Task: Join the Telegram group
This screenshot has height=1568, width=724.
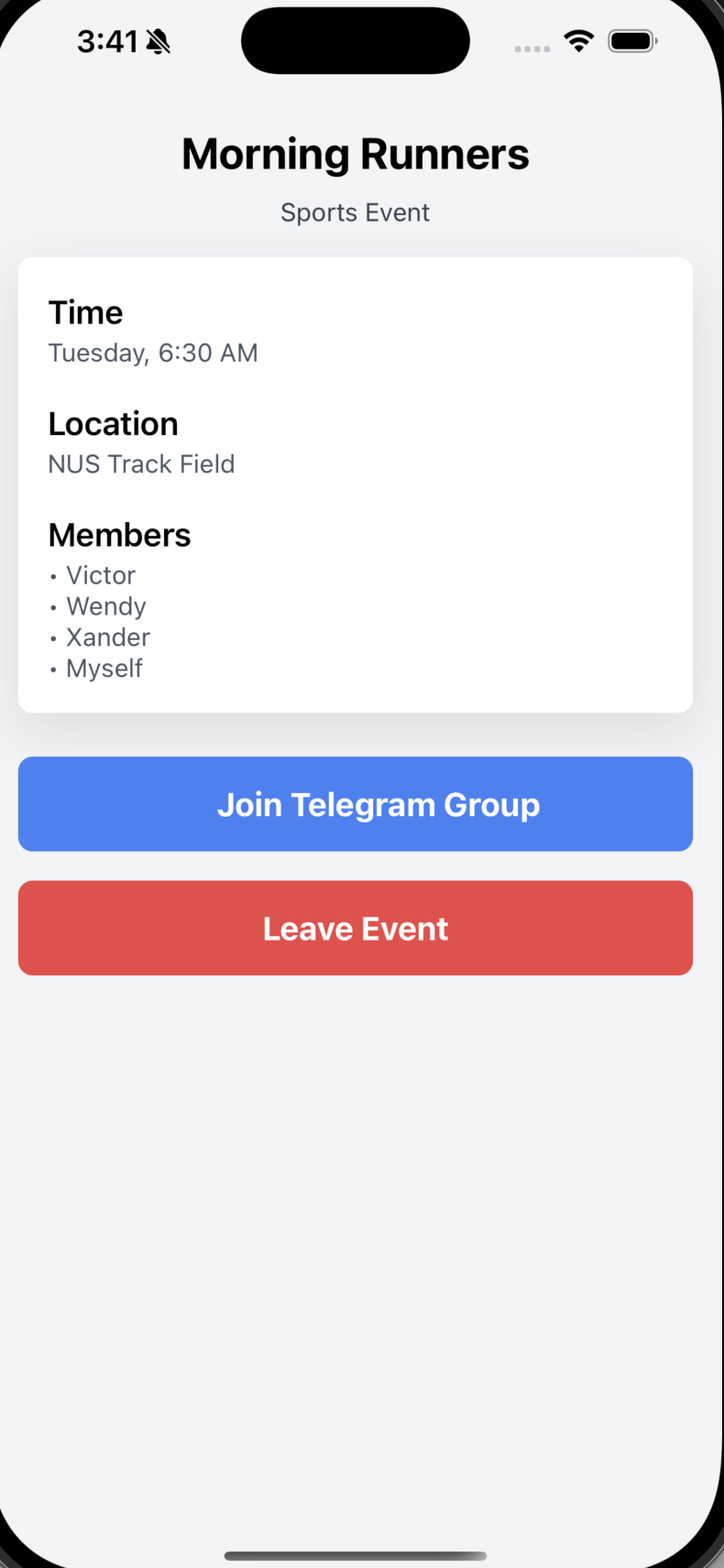Action: 356,804
